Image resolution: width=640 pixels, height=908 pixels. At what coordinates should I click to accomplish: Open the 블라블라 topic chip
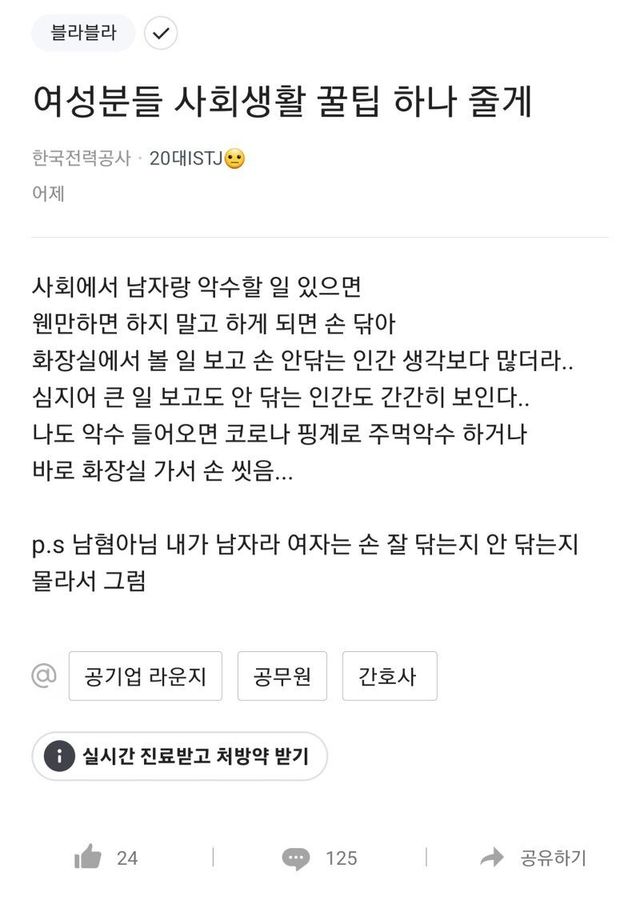click(83, 33)
